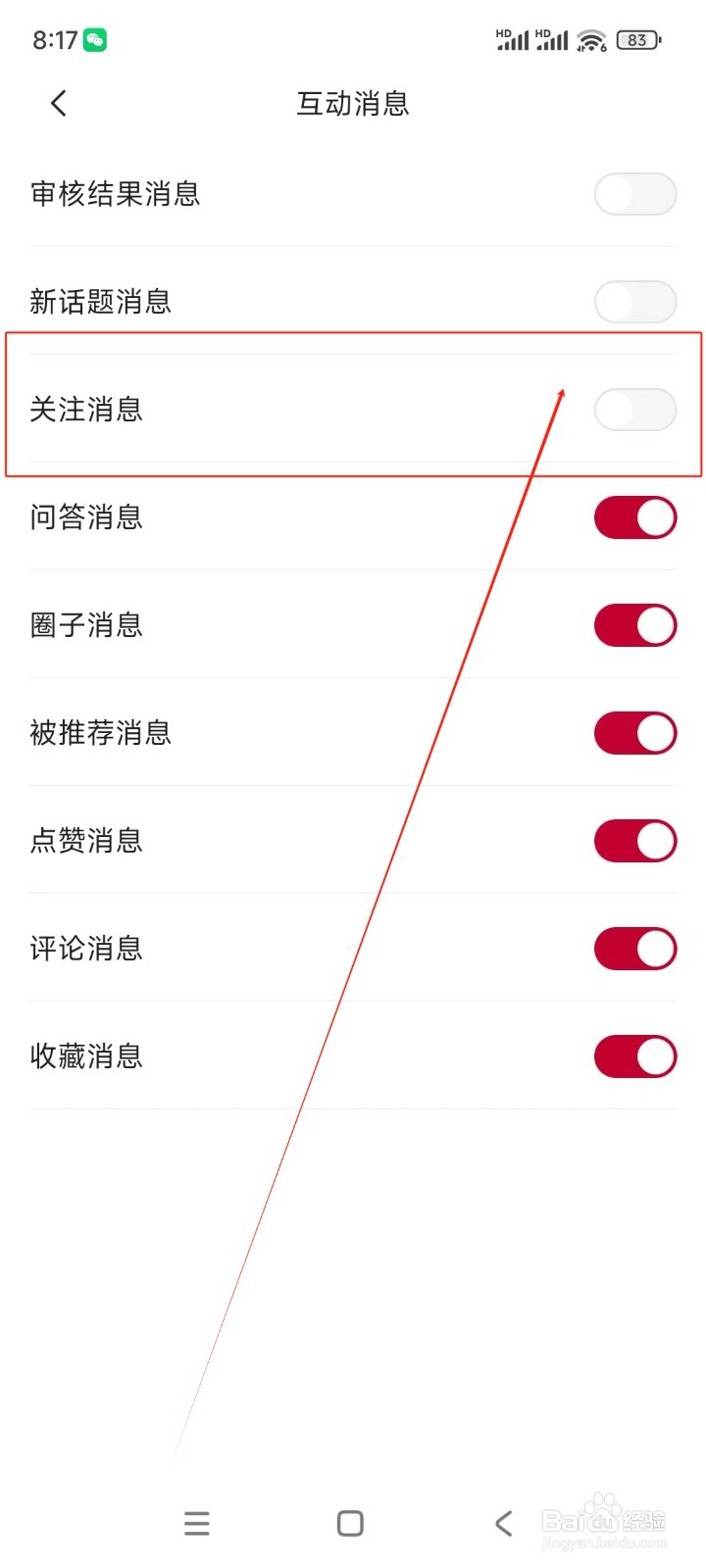The height and width of the screenshot is (1568, 706).
Task: Turn off the 点赞消息 switch
Action: [635, 840]
